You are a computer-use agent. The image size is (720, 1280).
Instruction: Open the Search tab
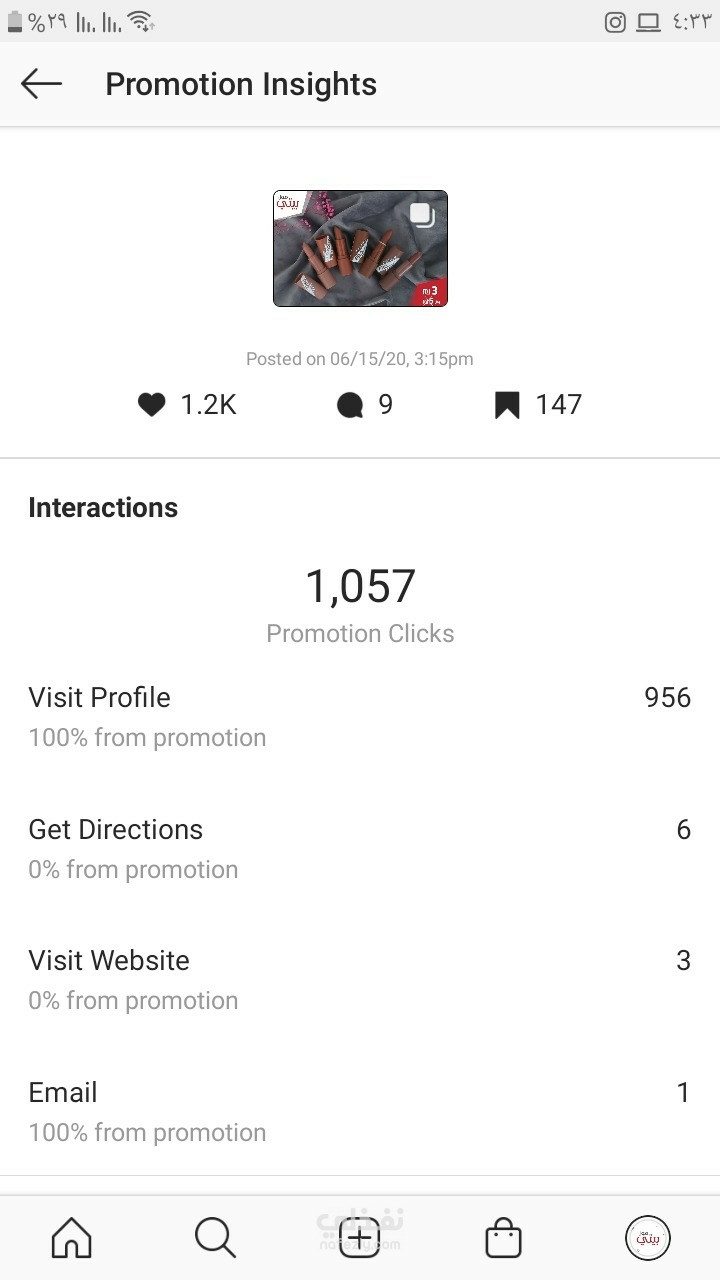pyautogui.click(x=215, y=1238)
